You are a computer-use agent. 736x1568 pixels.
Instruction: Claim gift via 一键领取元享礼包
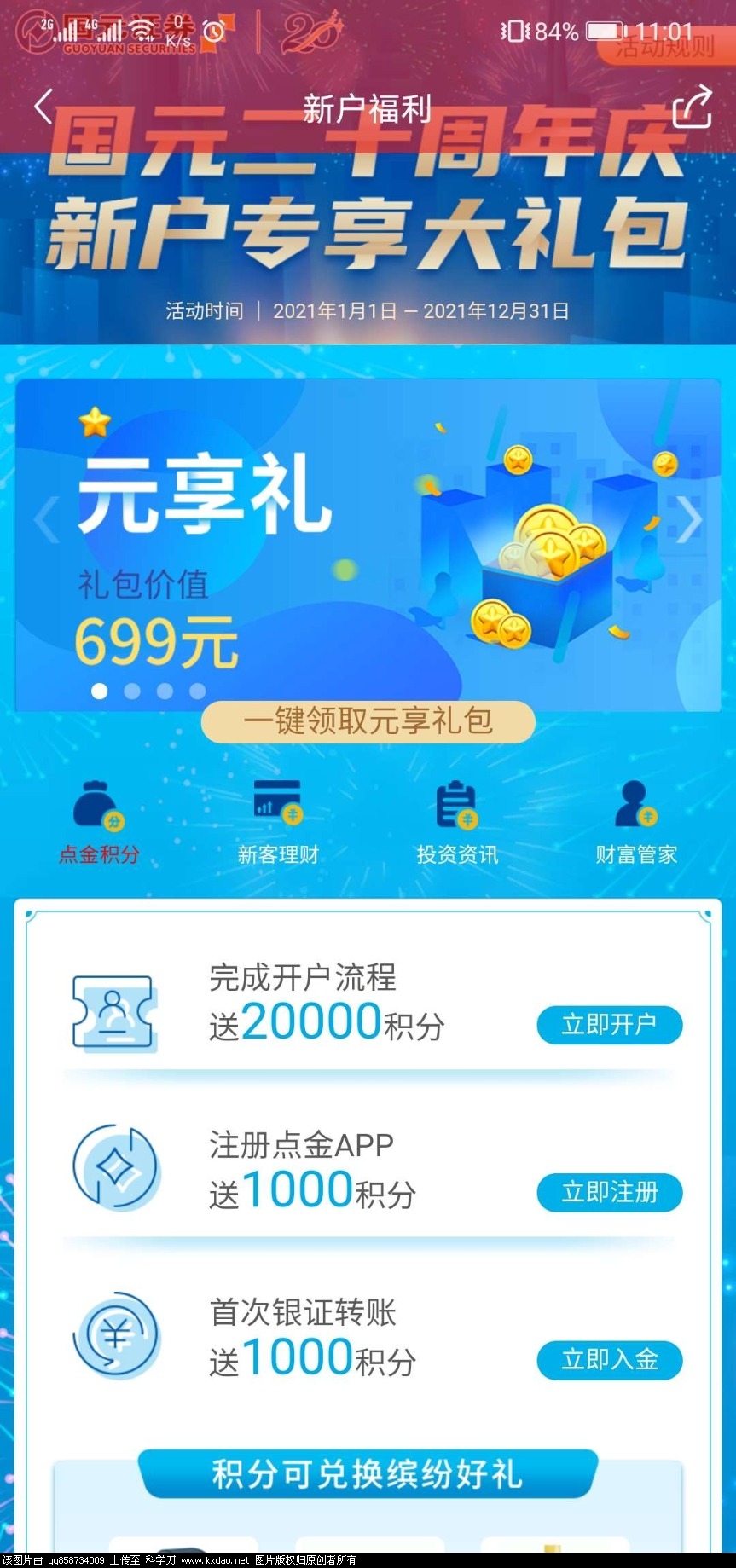point(368,721)
